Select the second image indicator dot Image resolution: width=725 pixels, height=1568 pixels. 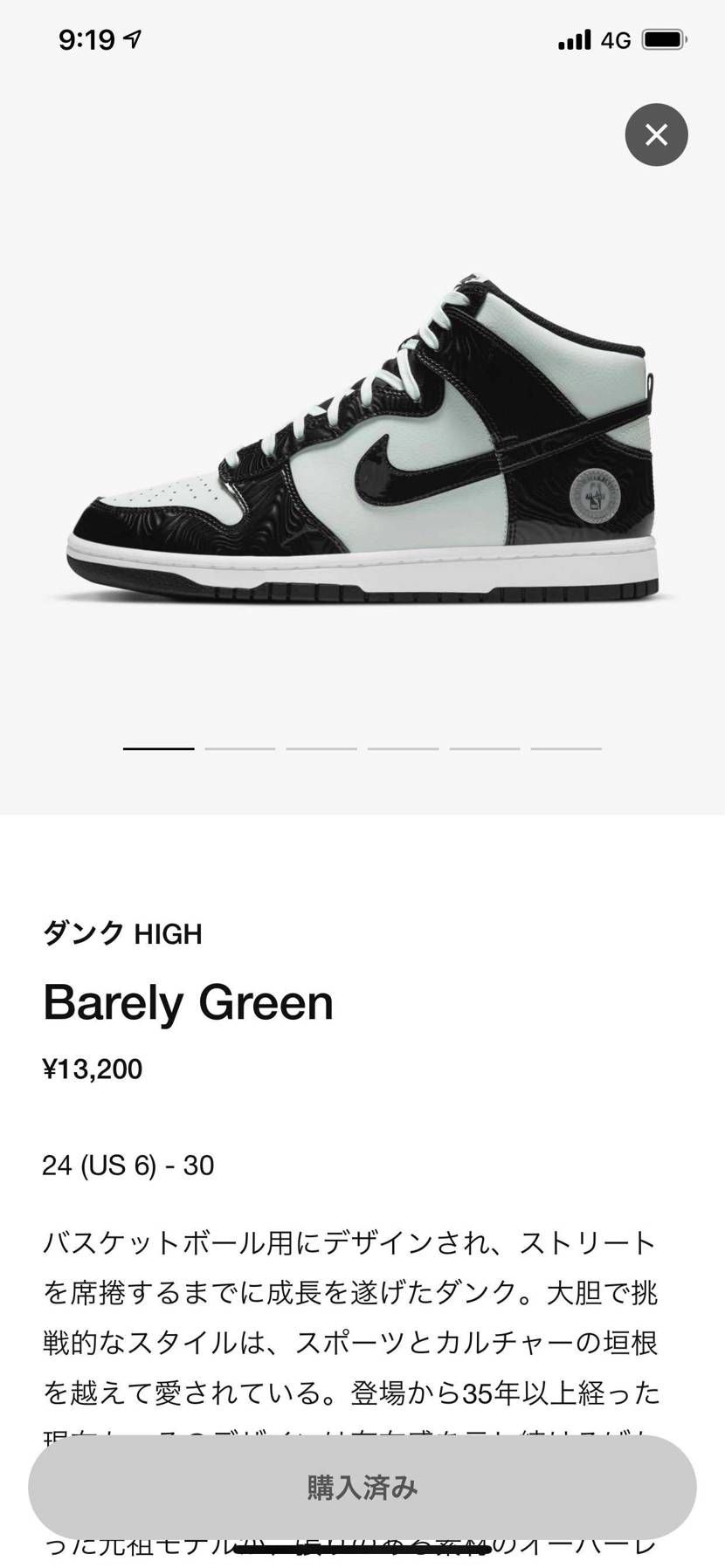coord(242,749)
